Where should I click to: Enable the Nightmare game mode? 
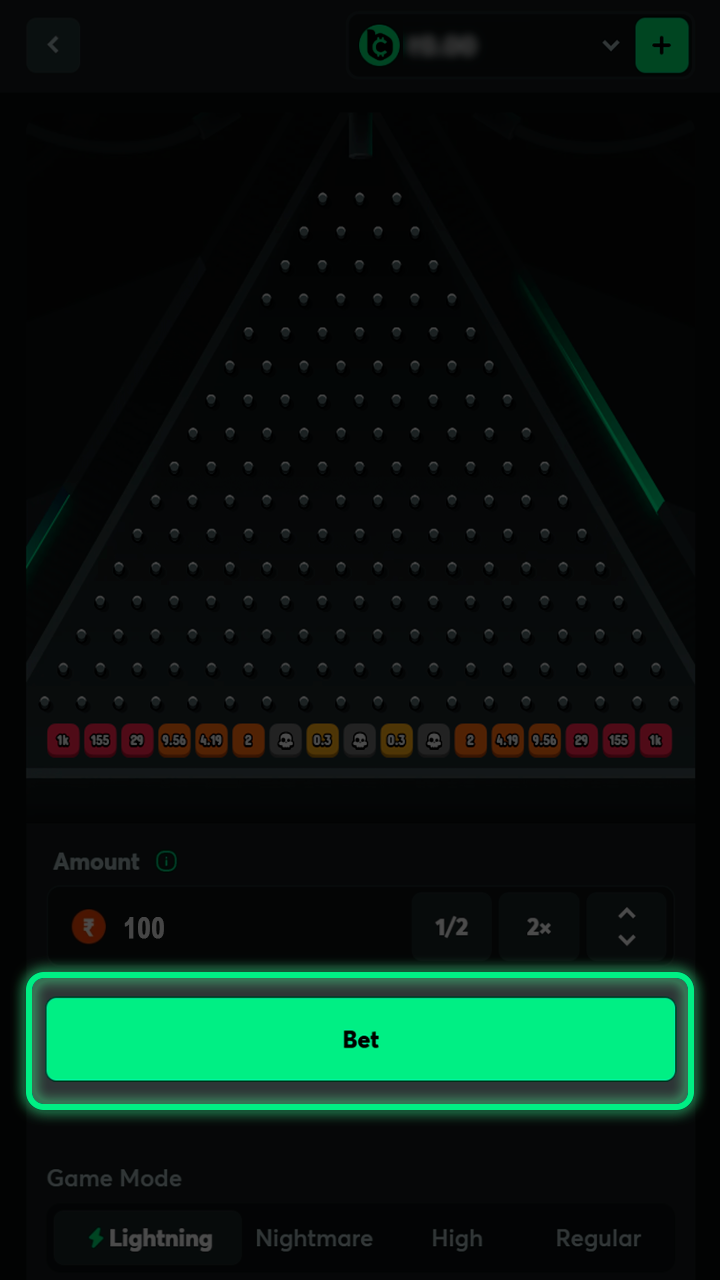(x=314, y=1238)
